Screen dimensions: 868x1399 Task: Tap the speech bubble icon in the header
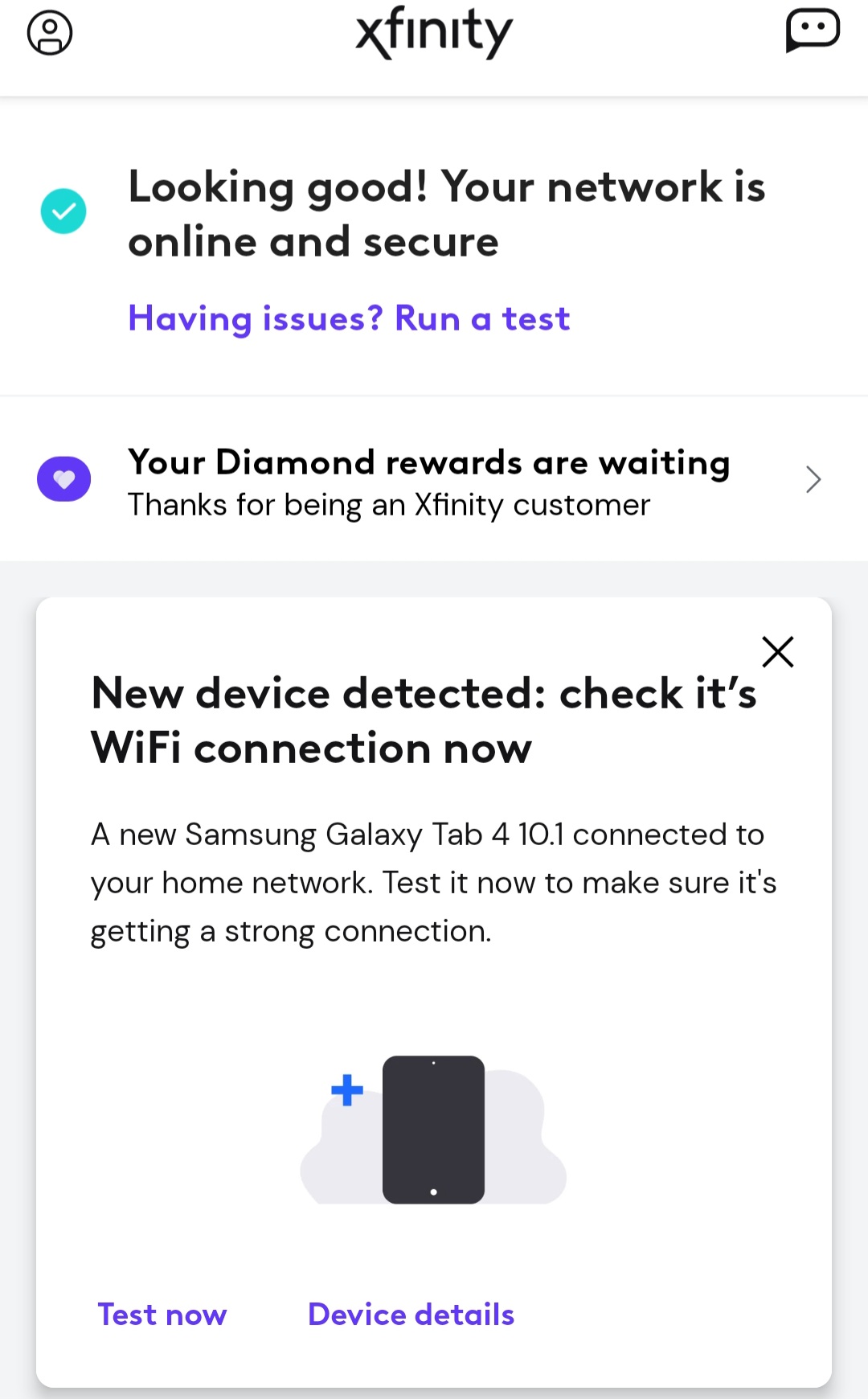813,28
